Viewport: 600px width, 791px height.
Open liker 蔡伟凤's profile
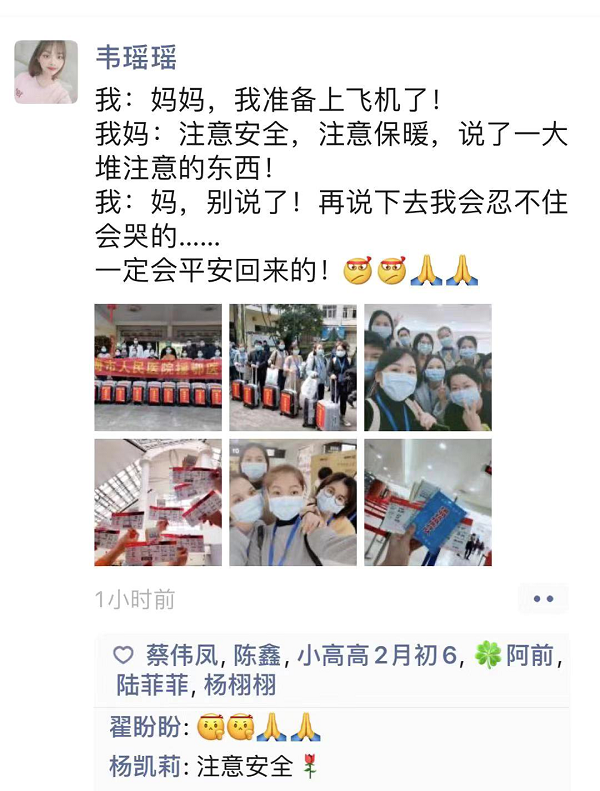181,656
